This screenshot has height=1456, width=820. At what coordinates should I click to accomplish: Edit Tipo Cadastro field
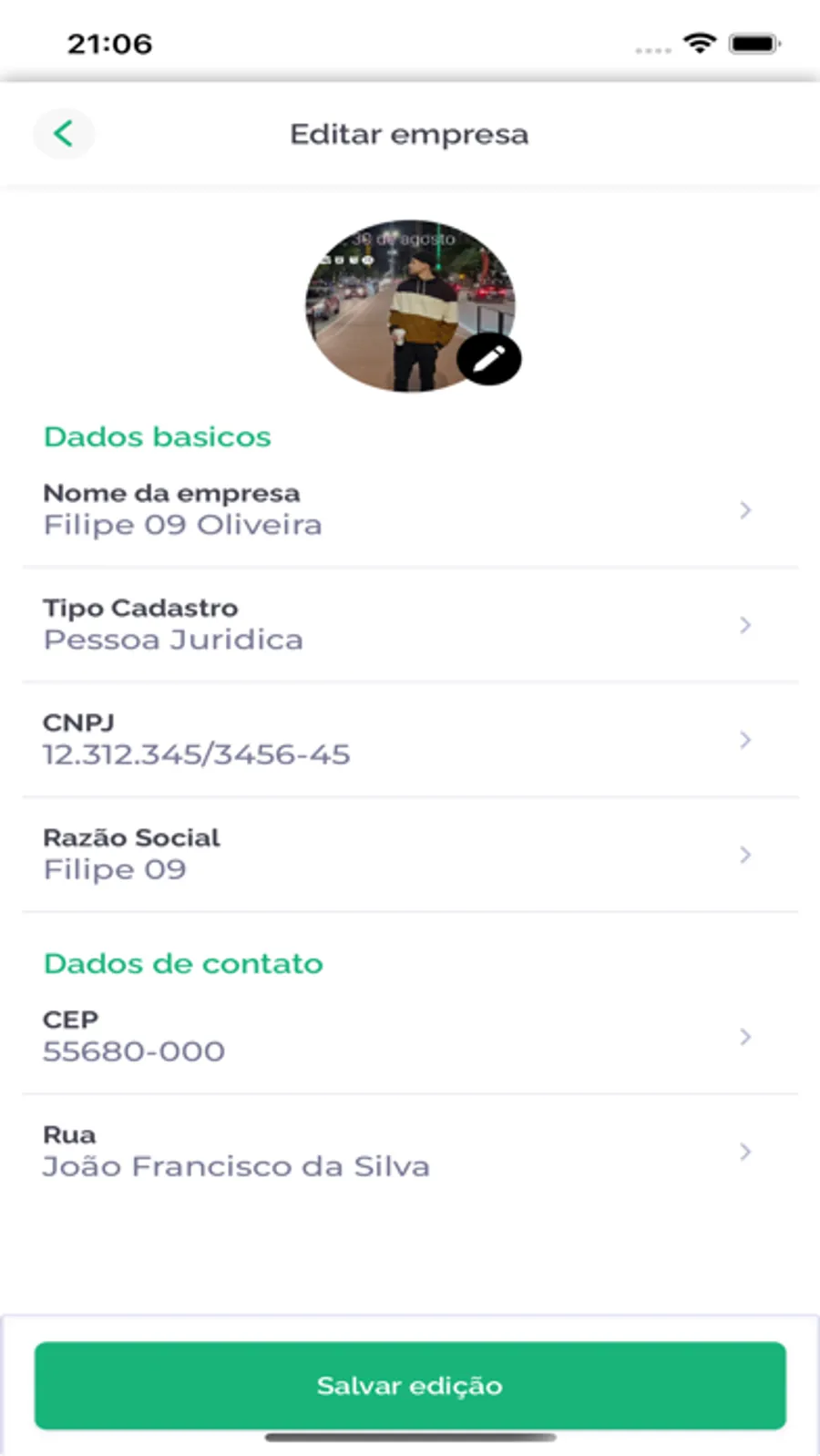[410, 625]
